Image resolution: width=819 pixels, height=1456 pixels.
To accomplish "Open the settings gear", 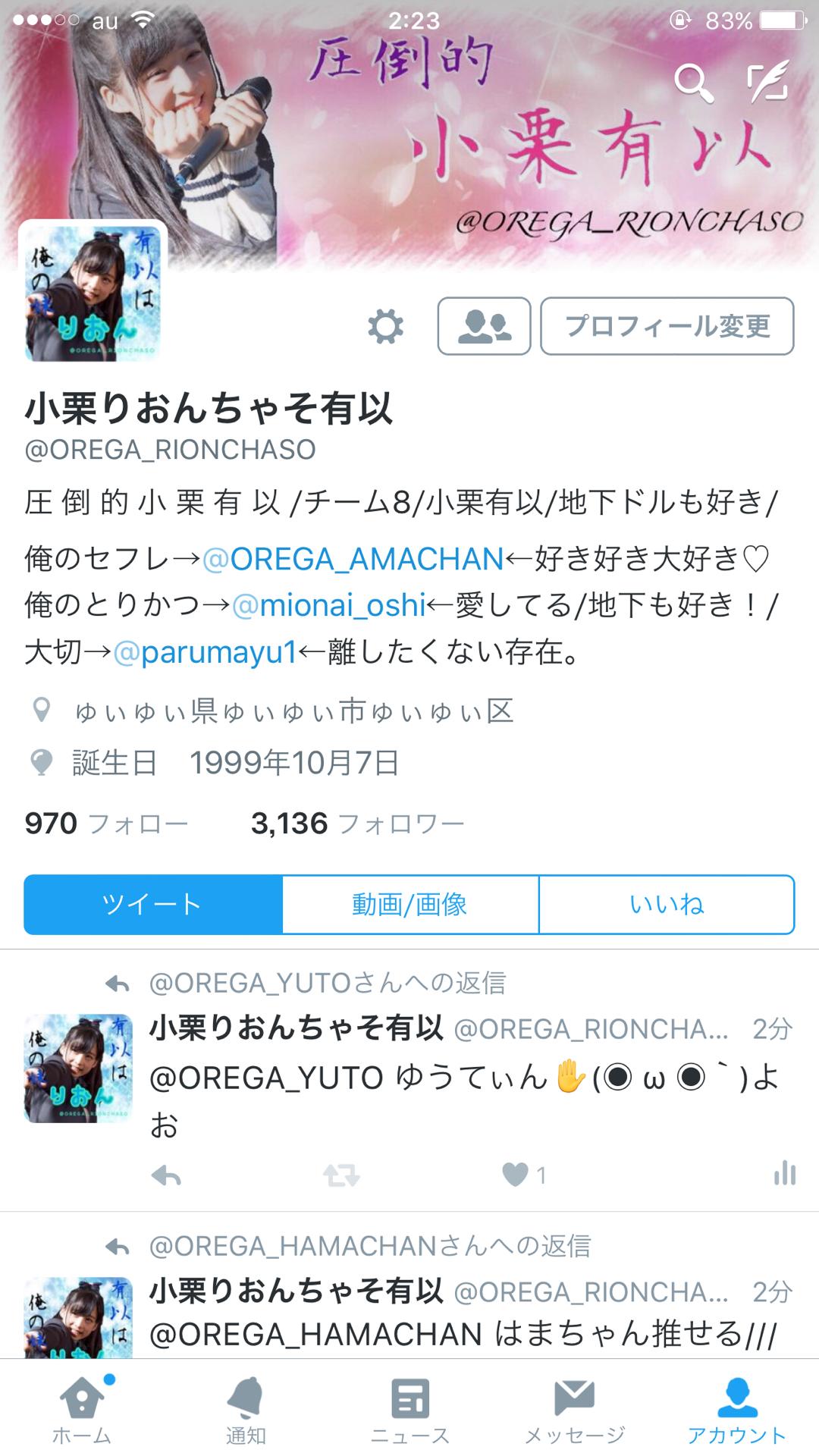I will click(385, 327).
